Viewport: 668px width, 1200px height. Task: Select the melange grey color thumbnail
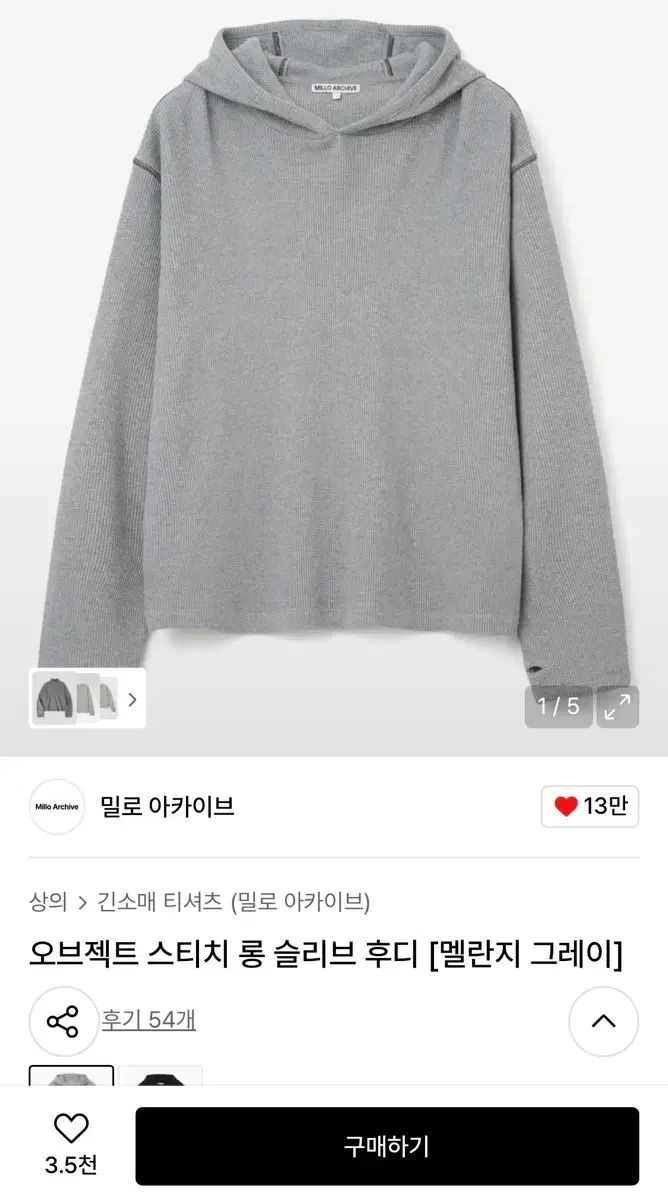(71, 1075)
